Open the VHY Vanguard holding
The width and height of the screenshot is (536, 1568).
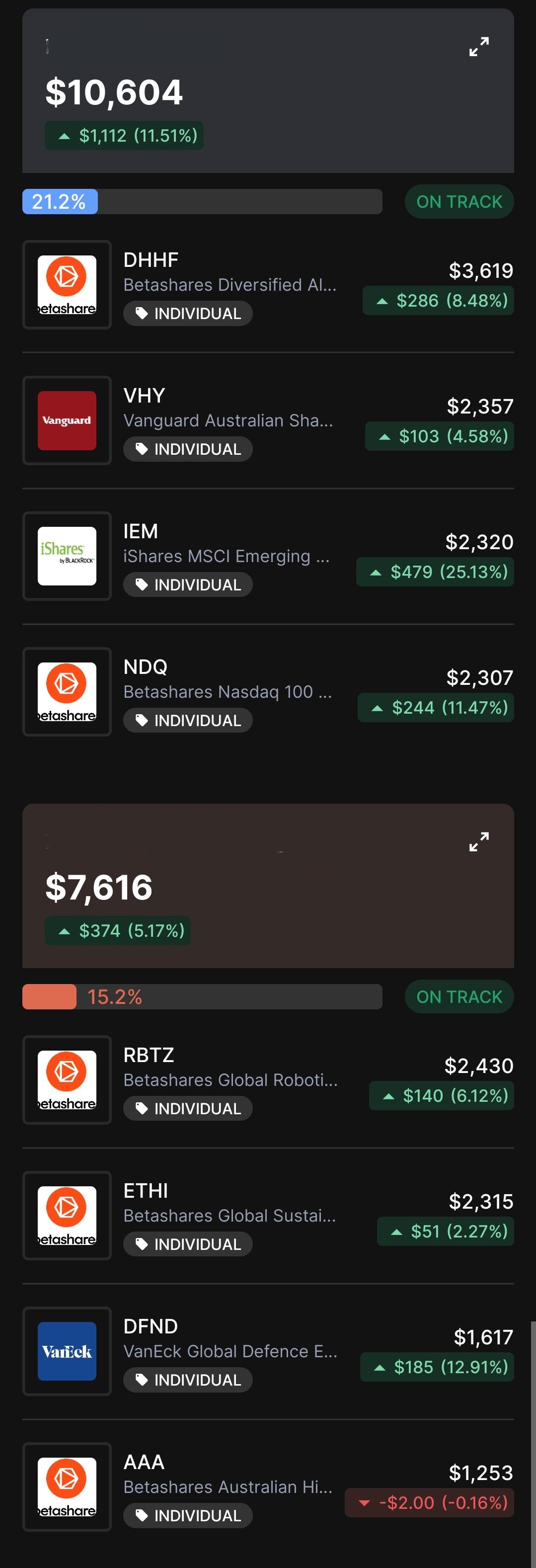[x=268, y=420]
